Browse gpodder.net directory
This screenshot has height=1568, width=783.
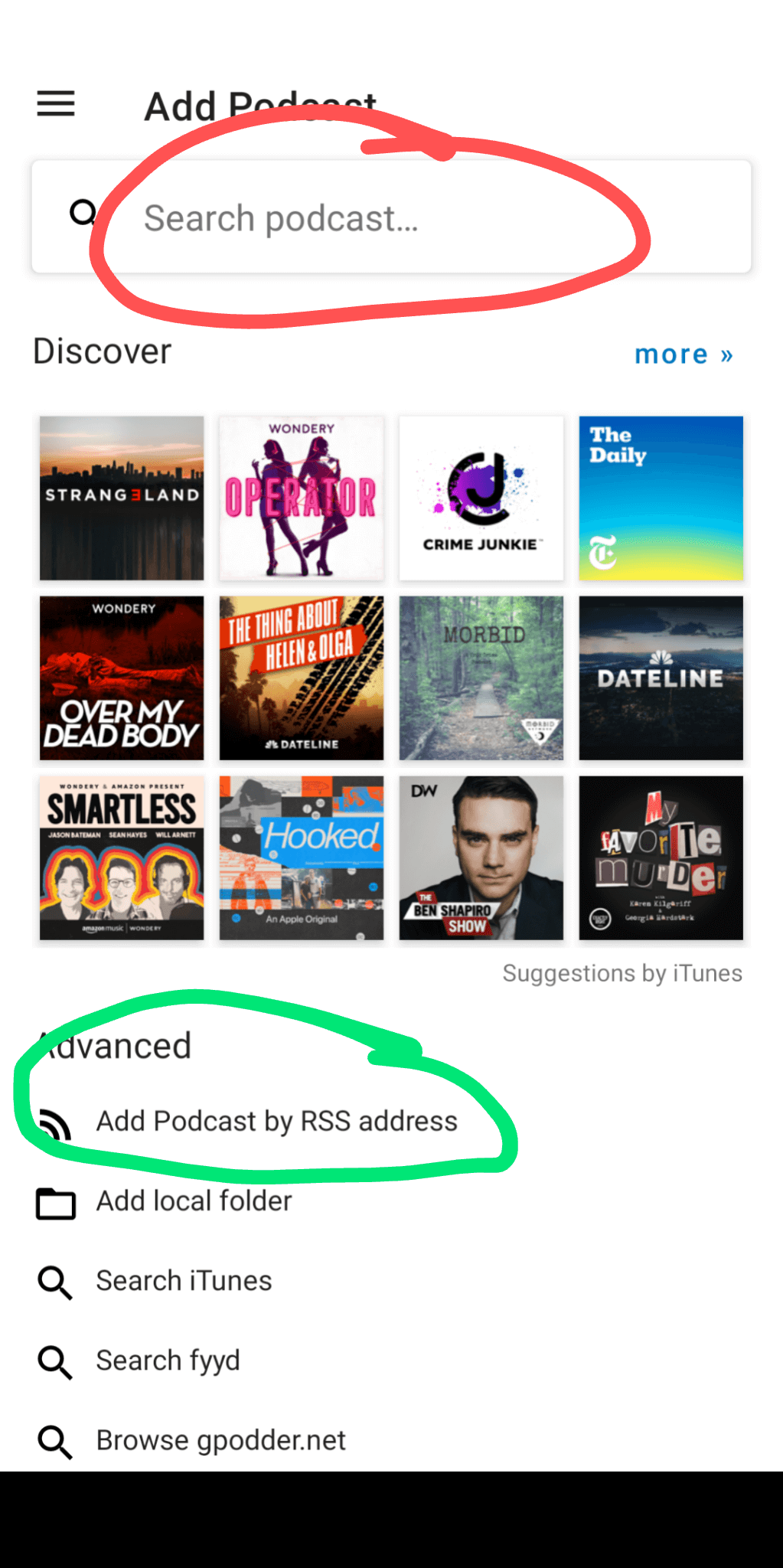[x=220, y=1440]
